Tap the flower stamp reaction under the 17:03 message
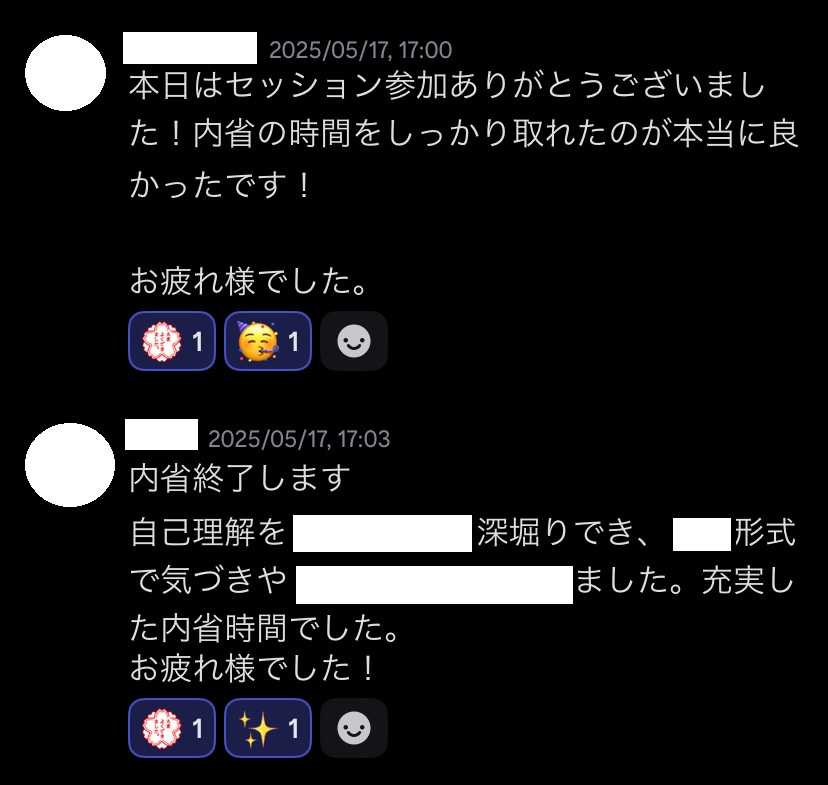Image resolution: width=828 pixels, height=785 pixels. [171, 729]
